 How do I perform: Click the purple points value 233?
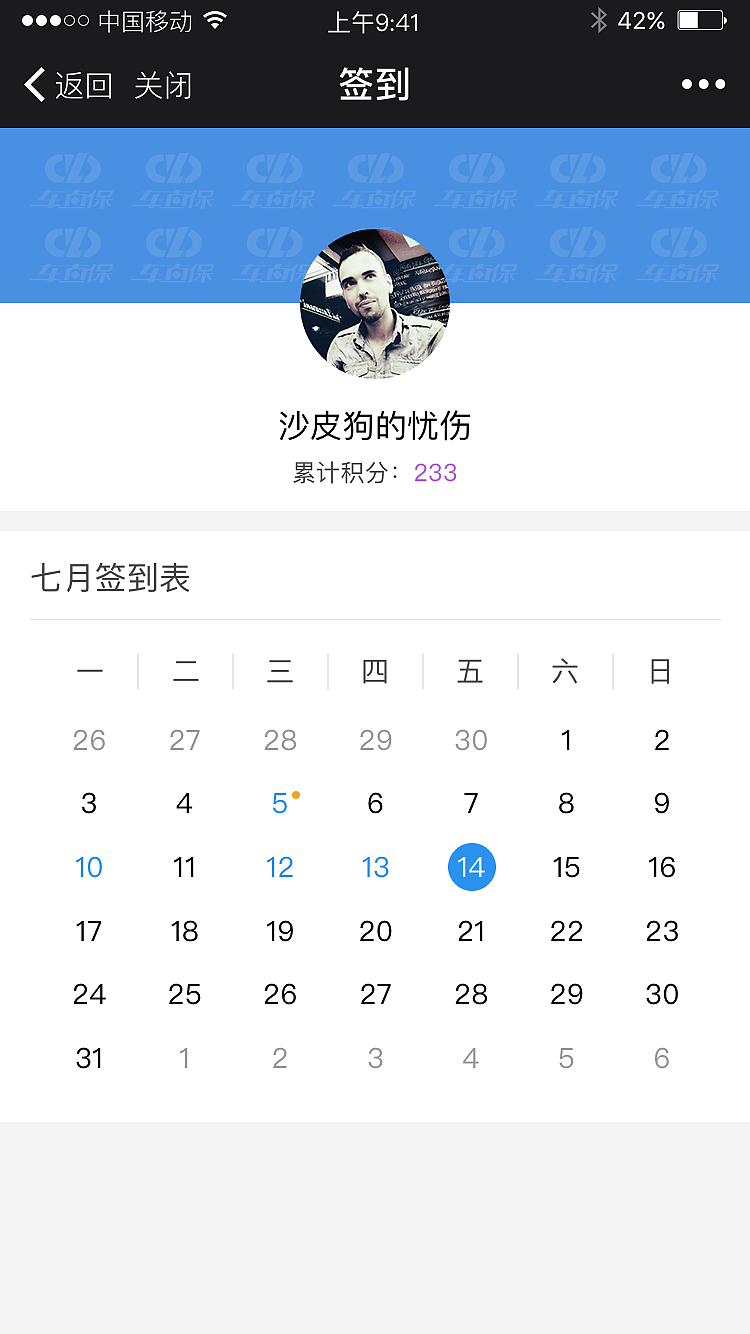click(x=435, y=472)
